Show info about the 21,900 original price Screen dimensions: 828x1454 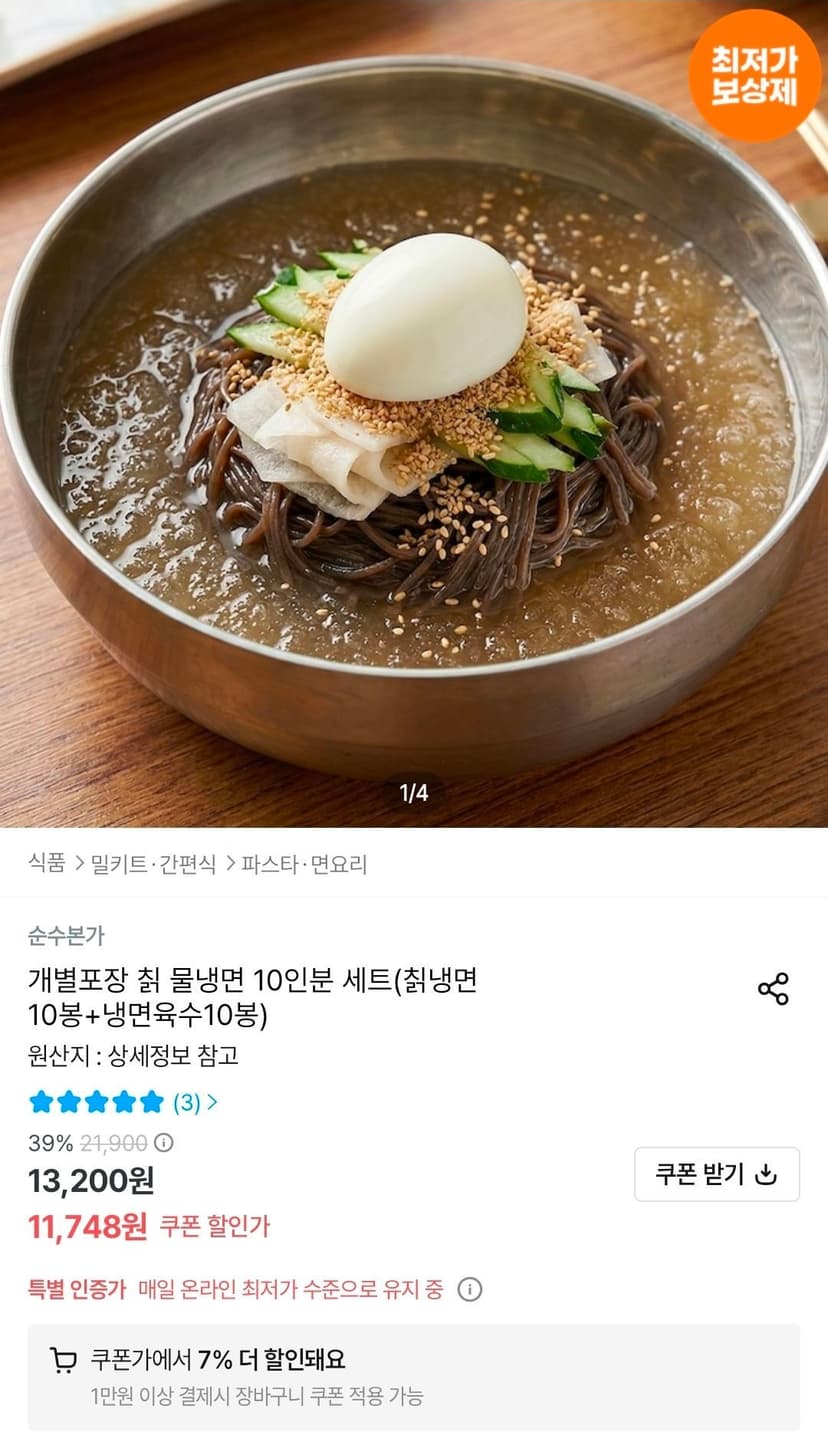(163, 1143)
